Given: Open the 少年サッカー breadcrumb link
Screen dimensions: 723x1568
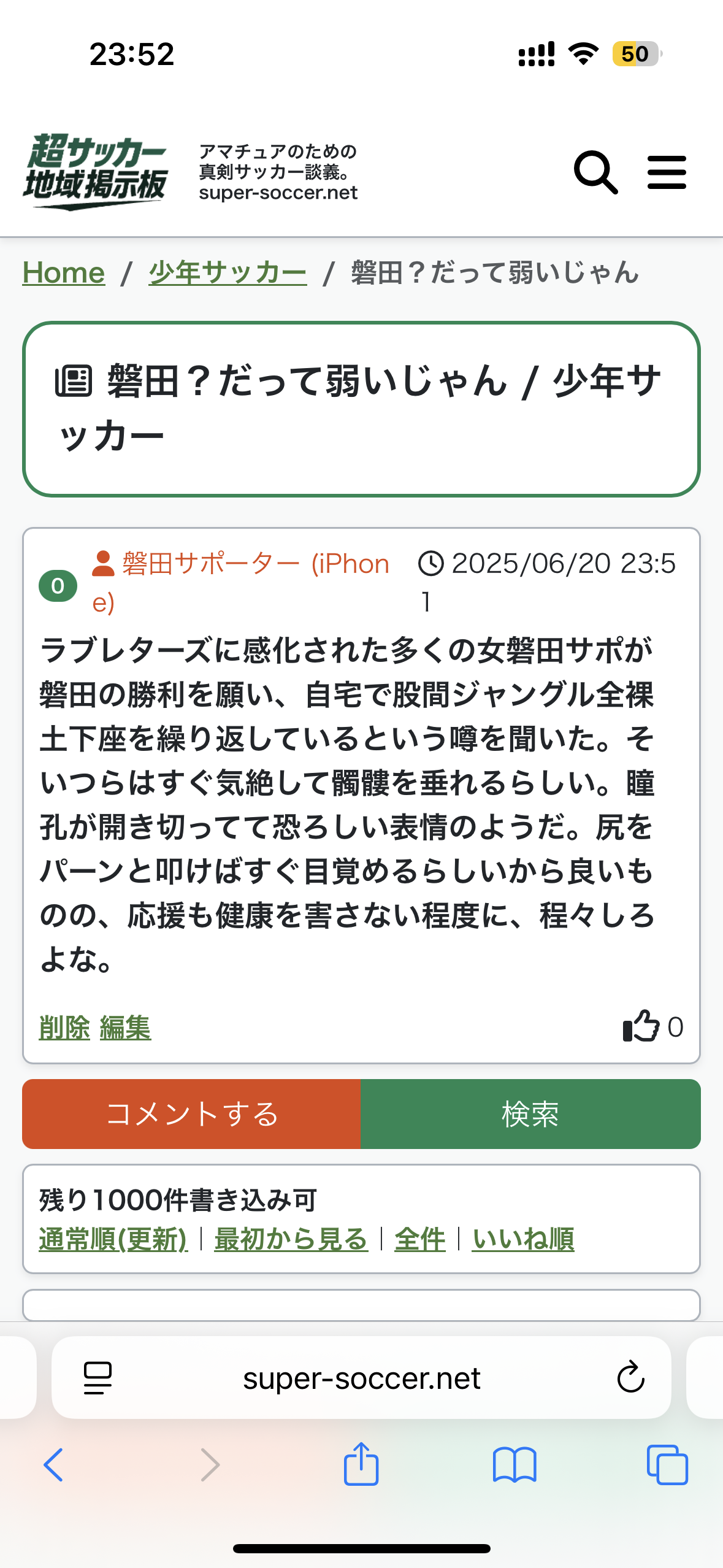Looking at the screenshot, I should pos(228,272).
